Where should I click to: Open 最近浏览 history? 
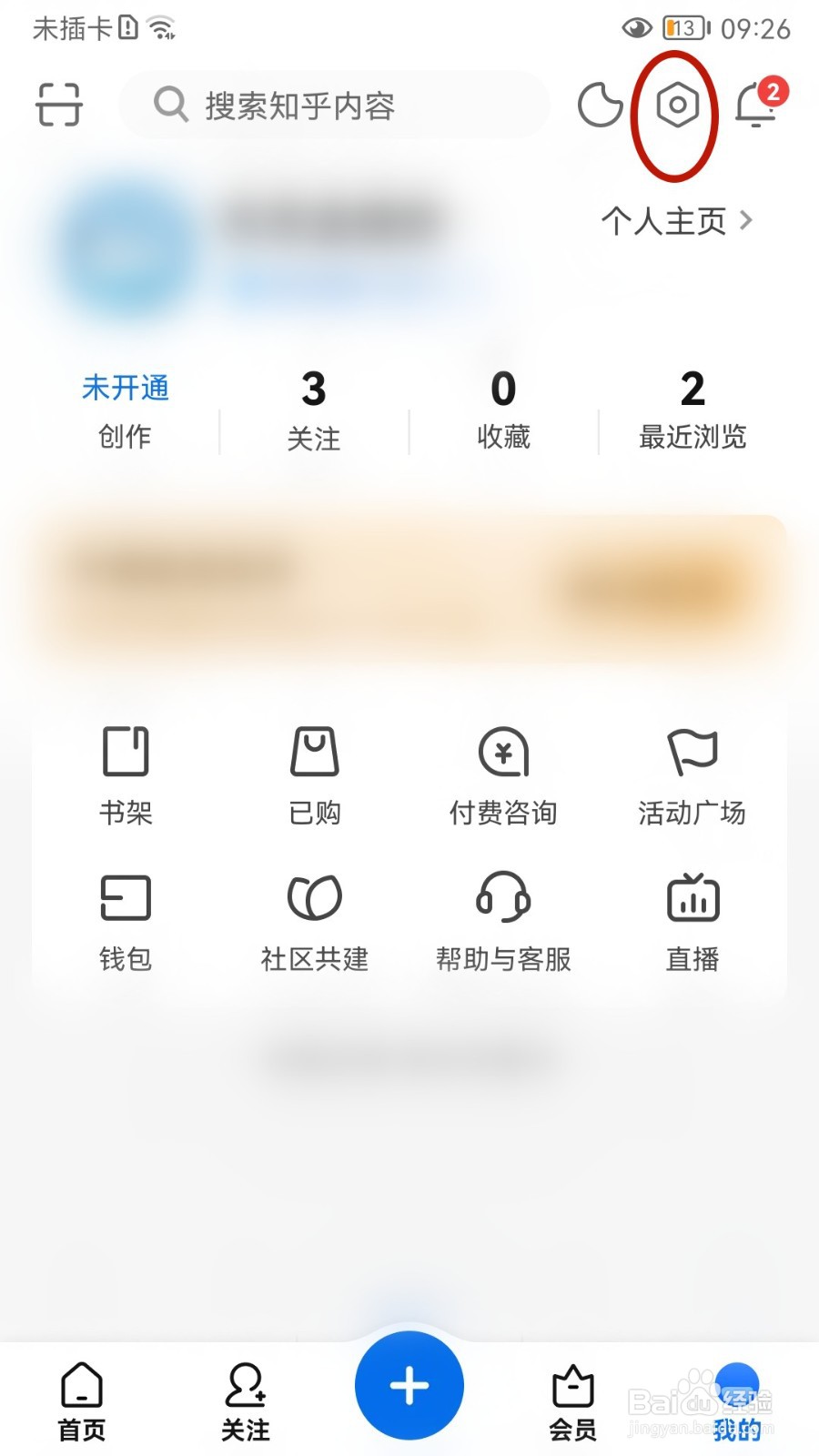(693, 411)
